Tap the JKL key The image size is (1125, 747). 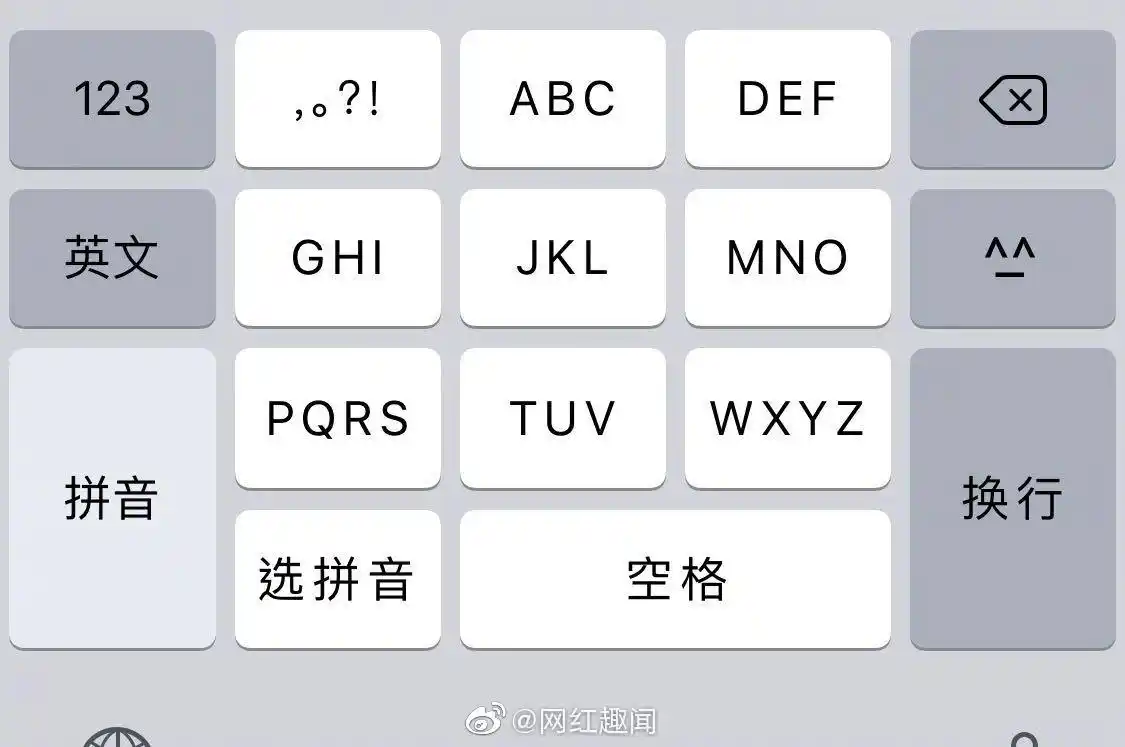tap(563, 258)
